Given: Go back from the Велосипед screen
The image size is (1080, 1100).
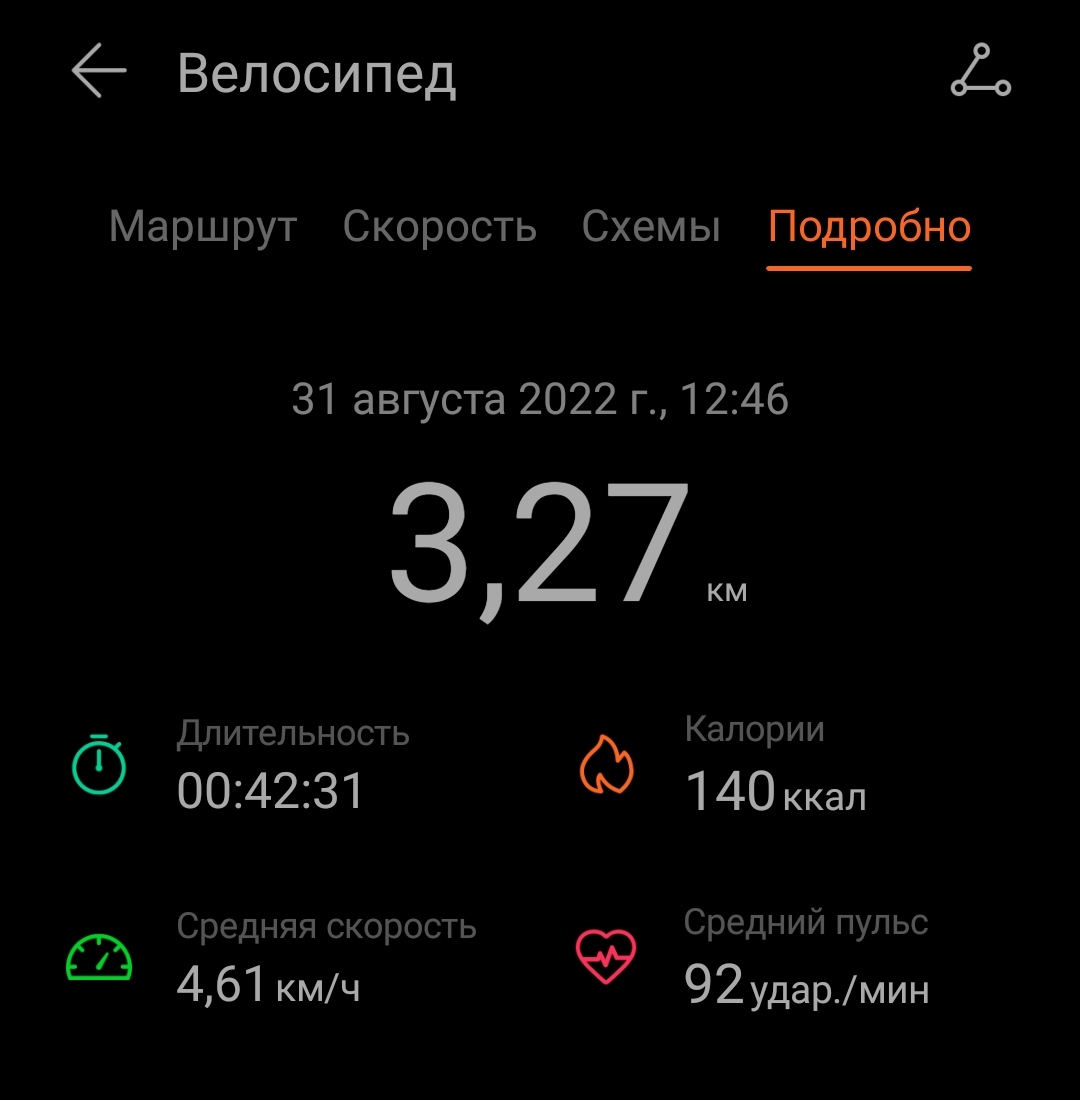Looking at the screenshot, I should [99, 70].
